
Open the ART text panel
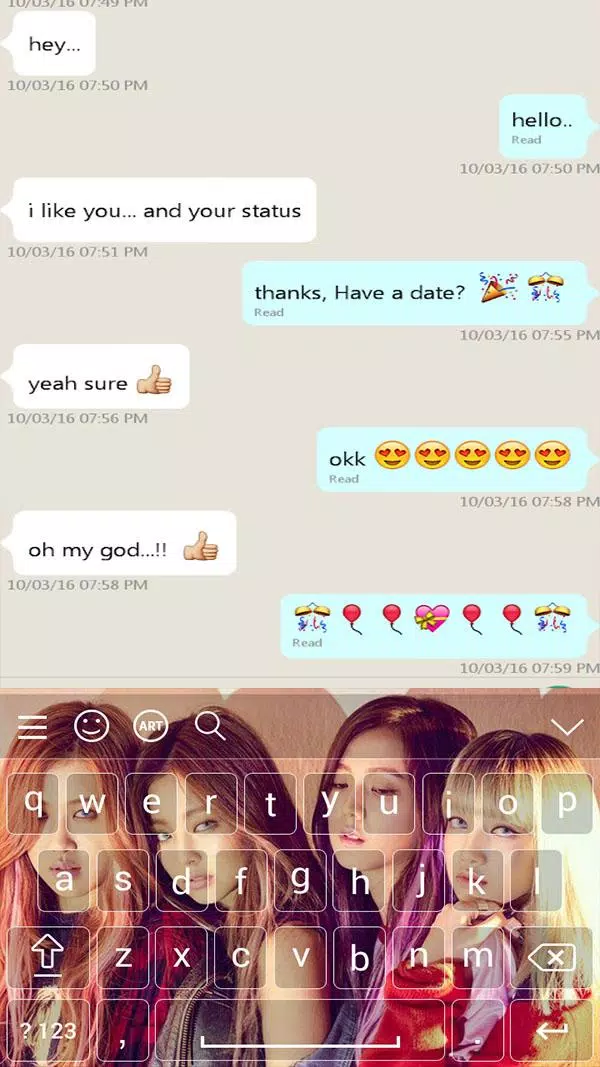pos(151,727)
